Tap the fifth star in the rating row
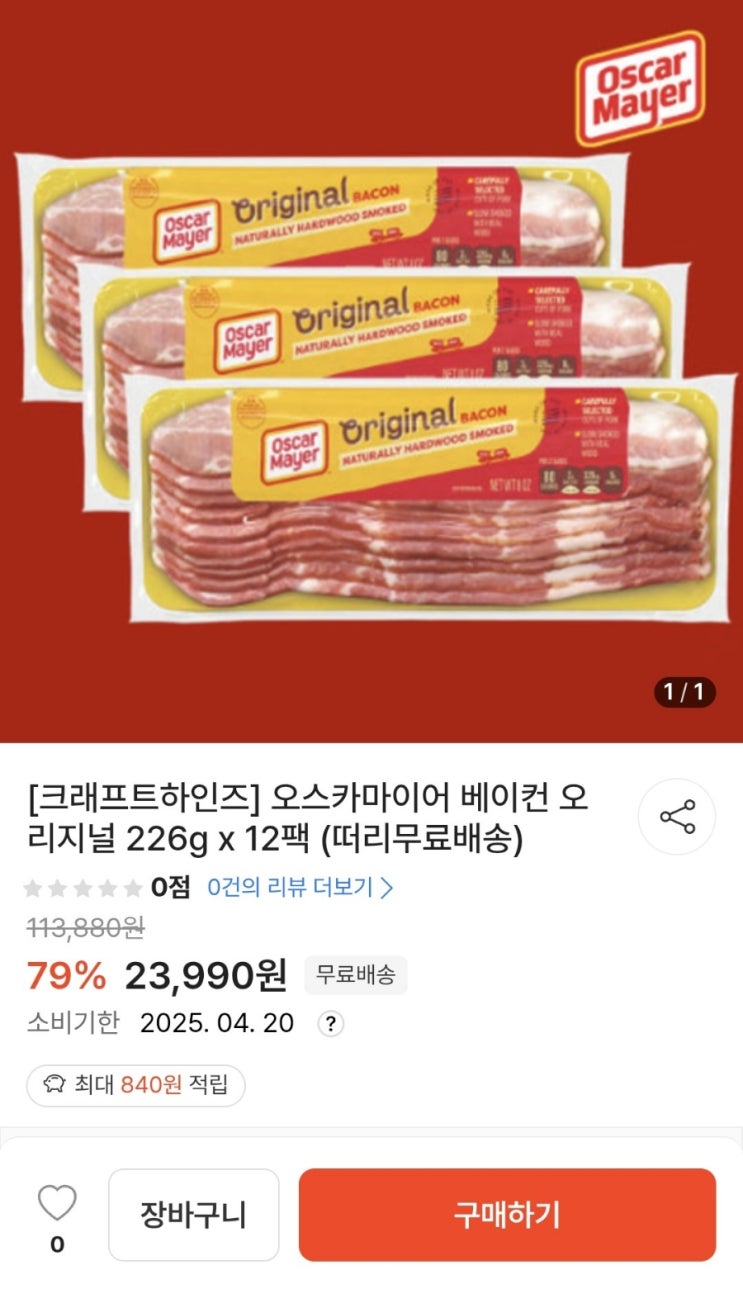Viewport: 743px width, 1289px height. point(135,886)
